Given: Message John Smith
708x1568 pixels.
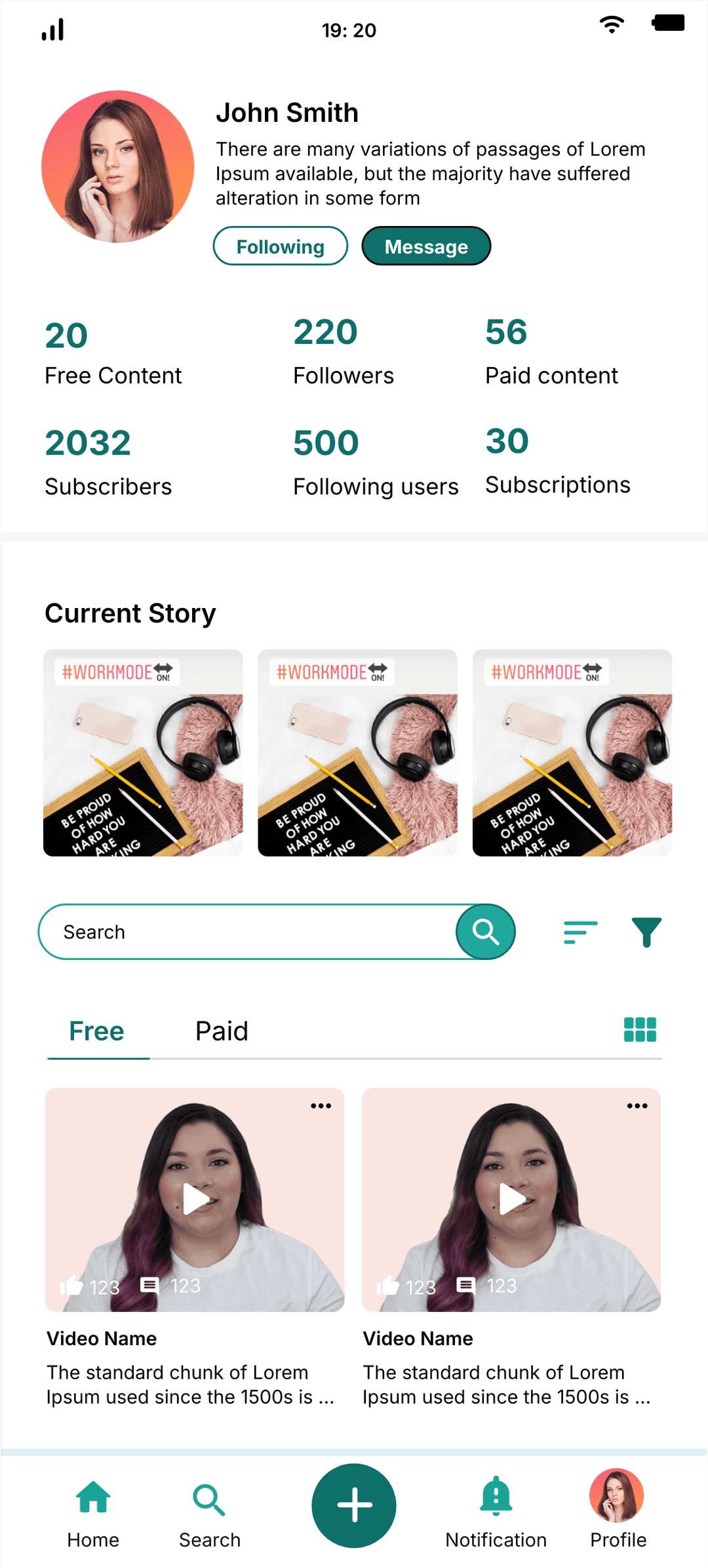Looking at the screenshot, I should coord(426,246).
